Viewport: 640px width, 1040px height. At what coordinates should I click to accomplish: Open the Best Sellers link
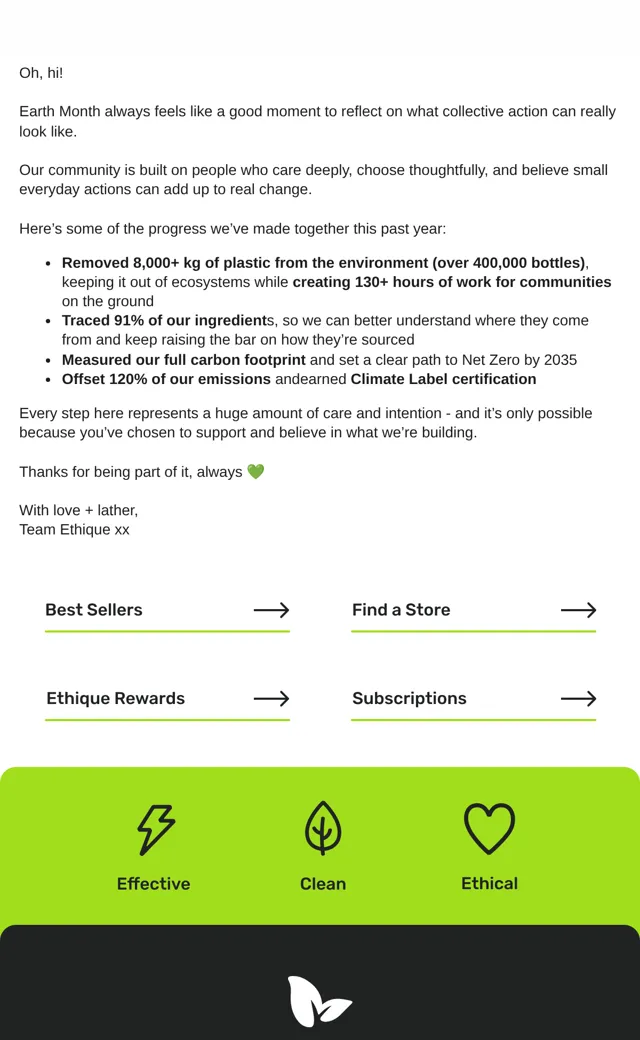[x=167, y=610]
